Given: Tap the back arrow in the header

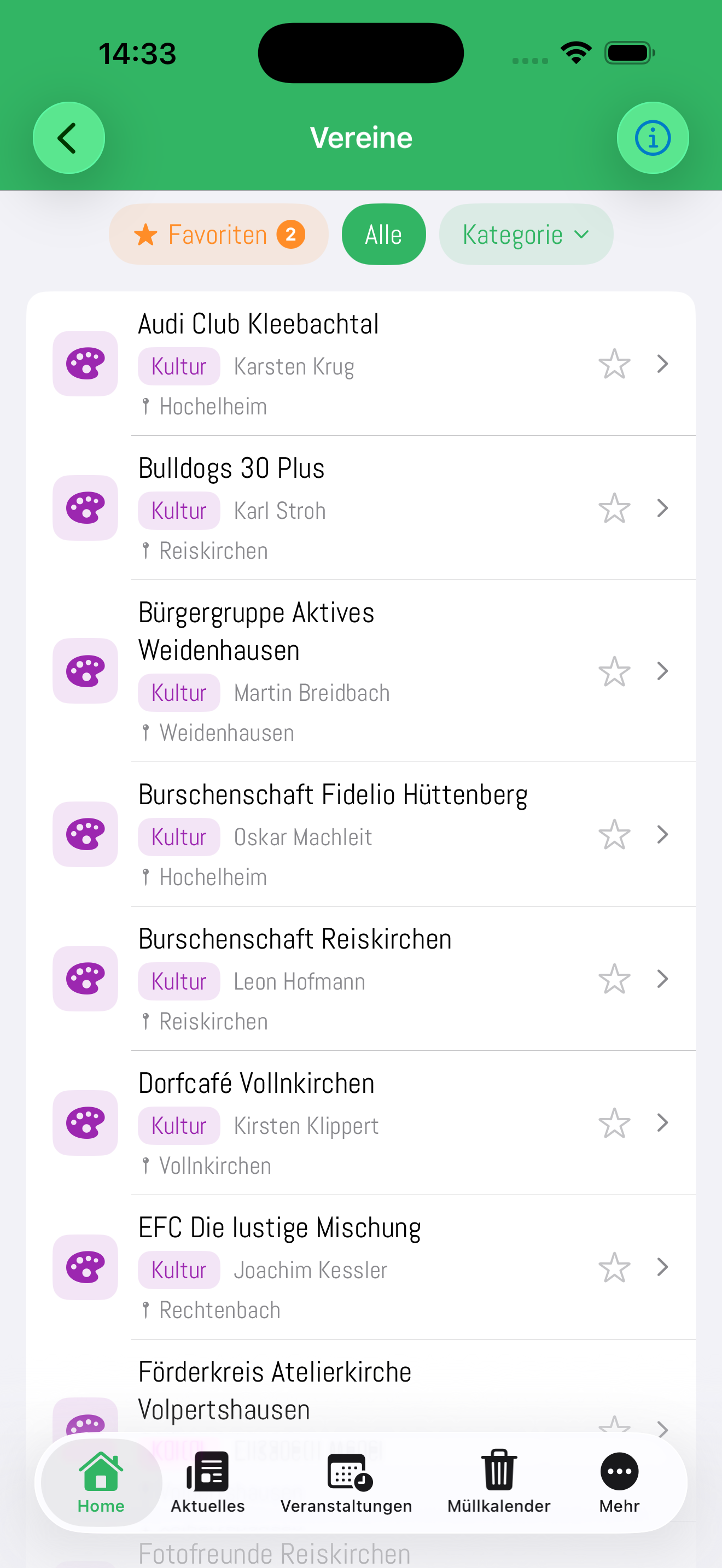Looking at the screenshot, I should point(69,138).
